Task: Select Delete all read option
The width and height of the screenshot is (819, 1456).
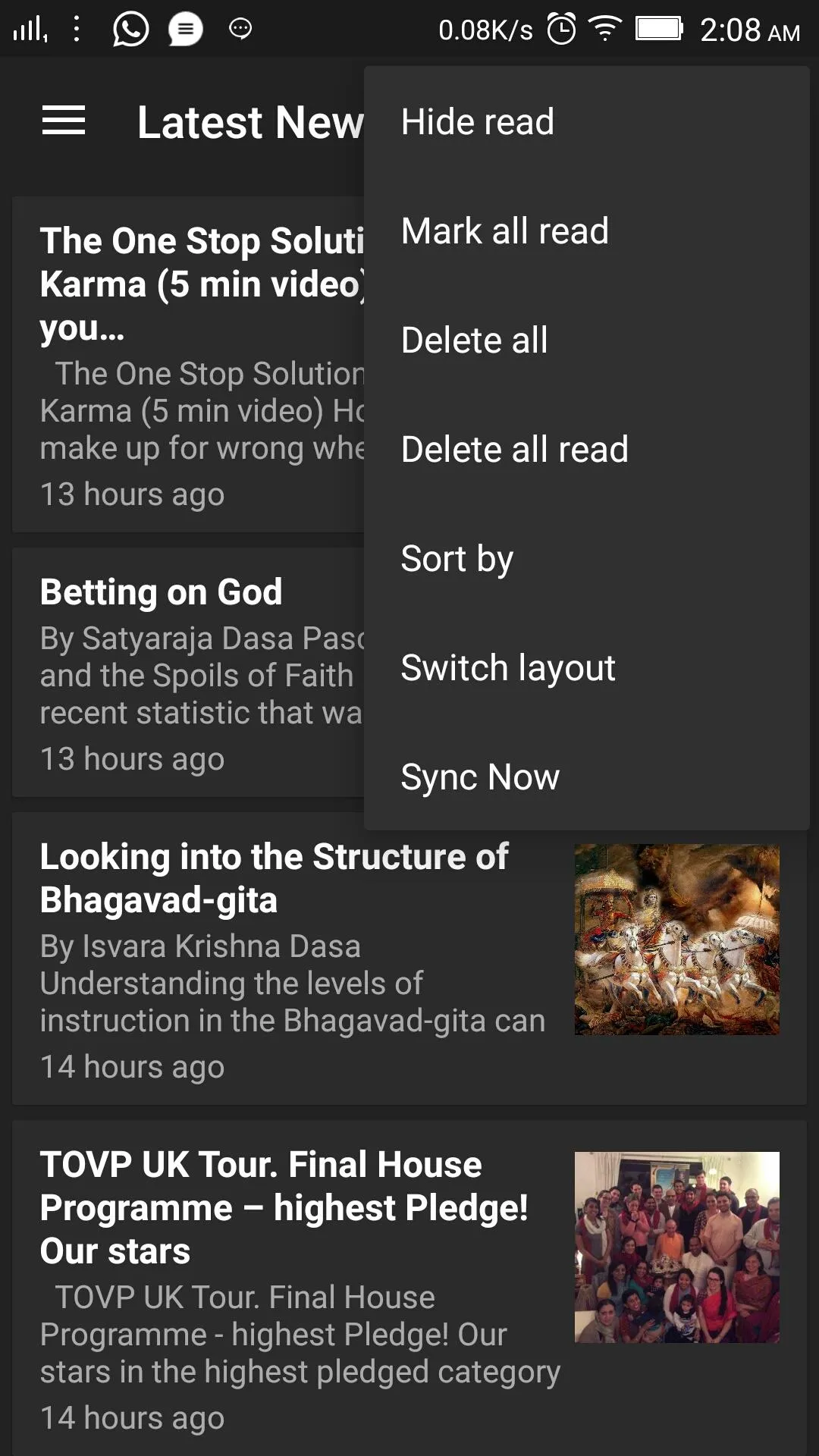Action: (x=514, y=450)
